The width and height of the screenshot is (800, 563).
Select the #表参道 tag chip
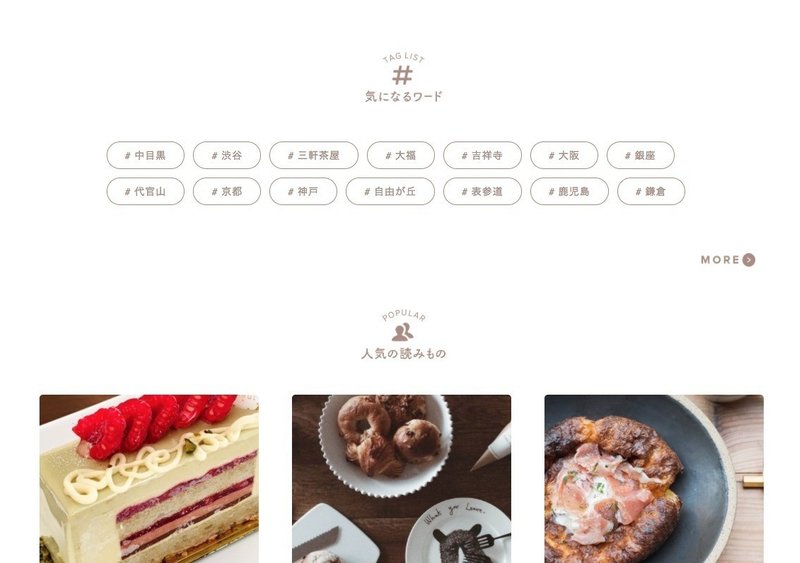click(x=482, y=191)
